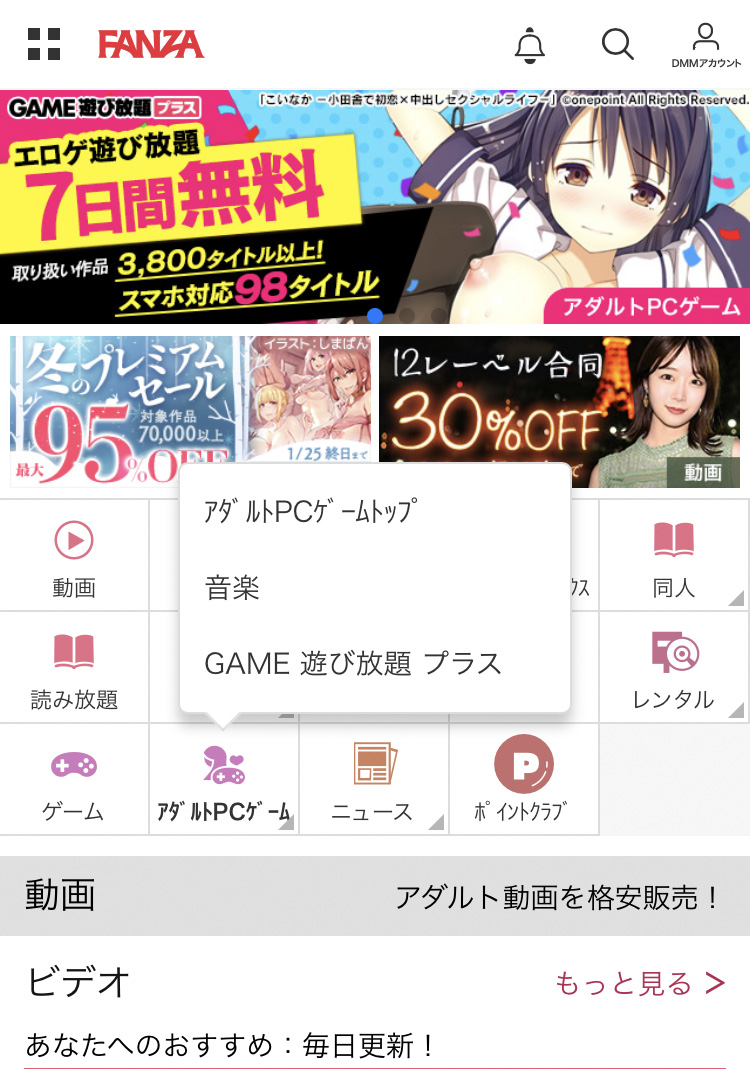Open the 読み放題 category
This screenshot has width=750, height=1069.
pyautogui.click(x=74, y=668)
